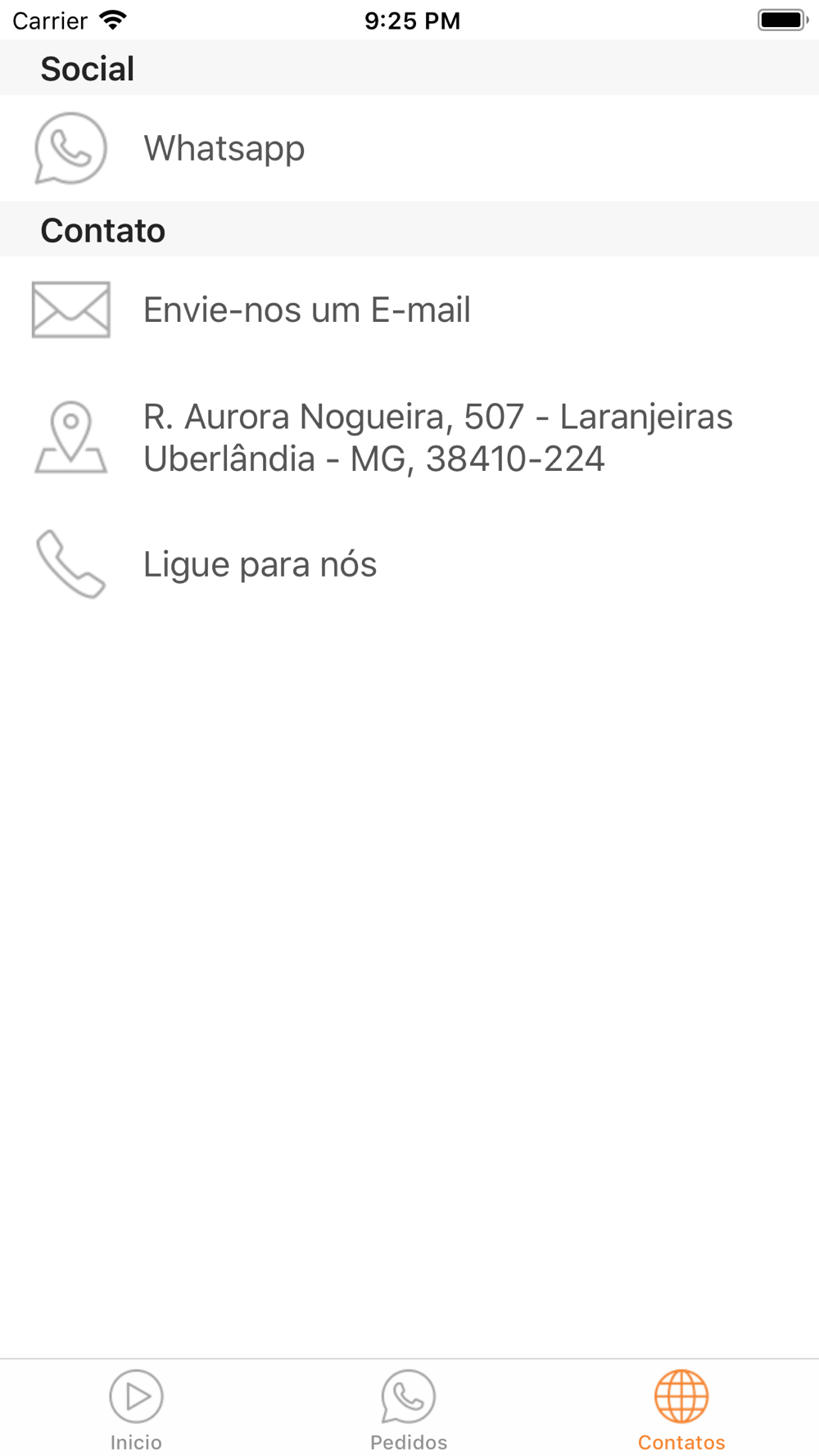819x1456 pixels.
Task: Select Envie-nos um E-mail
Action: [x=409, y=310]
